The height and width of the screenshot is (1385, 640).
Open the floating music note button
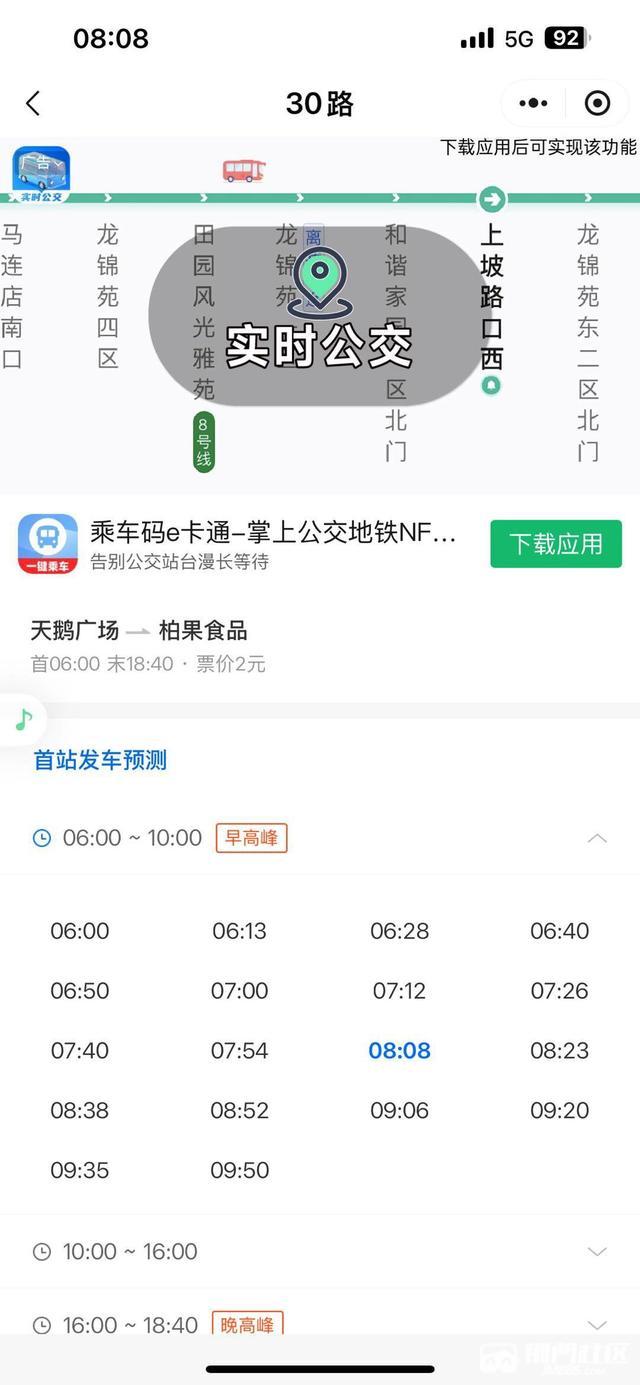[24, 718]
